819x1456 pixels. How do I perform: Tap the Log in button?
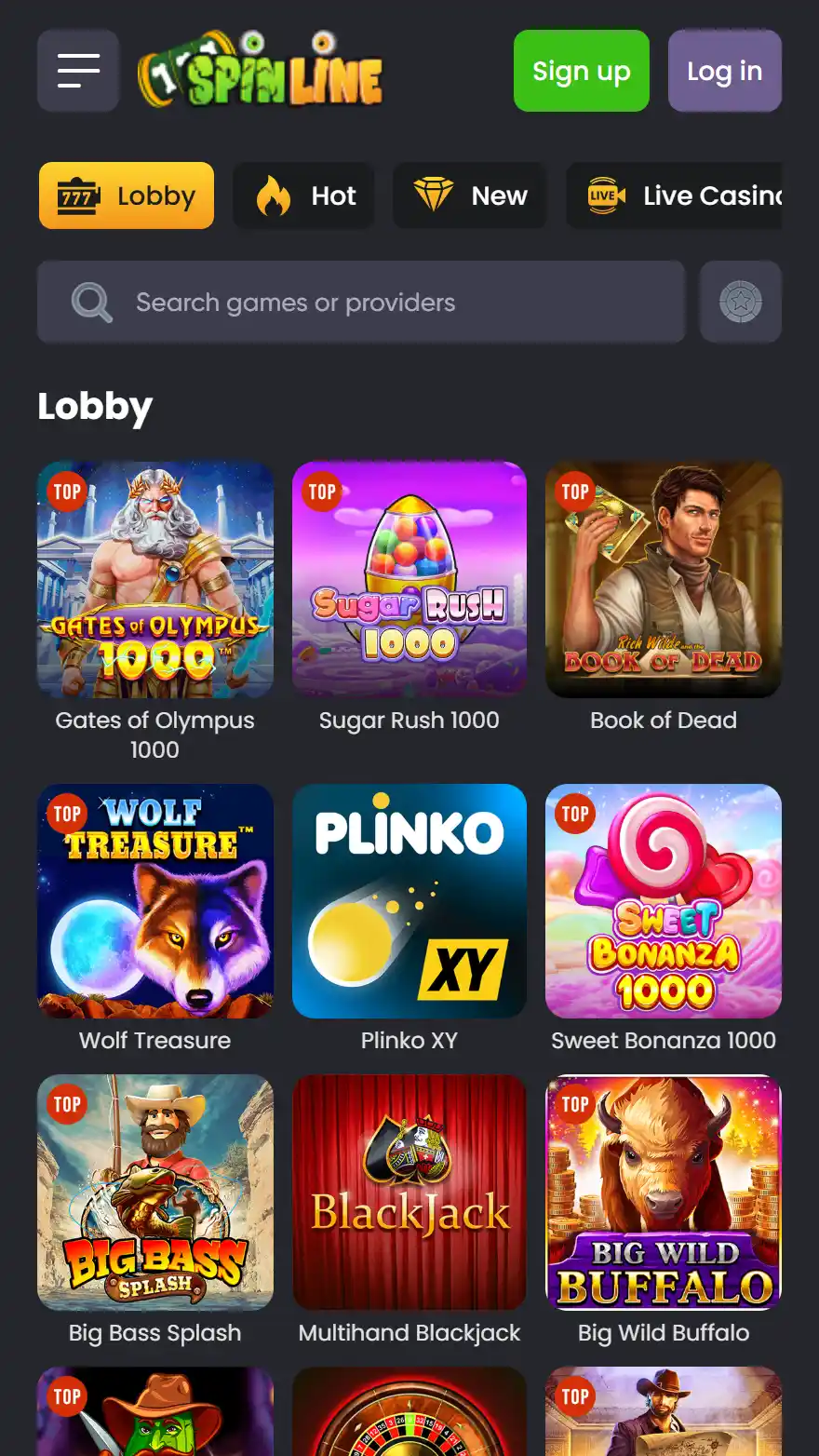point(724,71)
